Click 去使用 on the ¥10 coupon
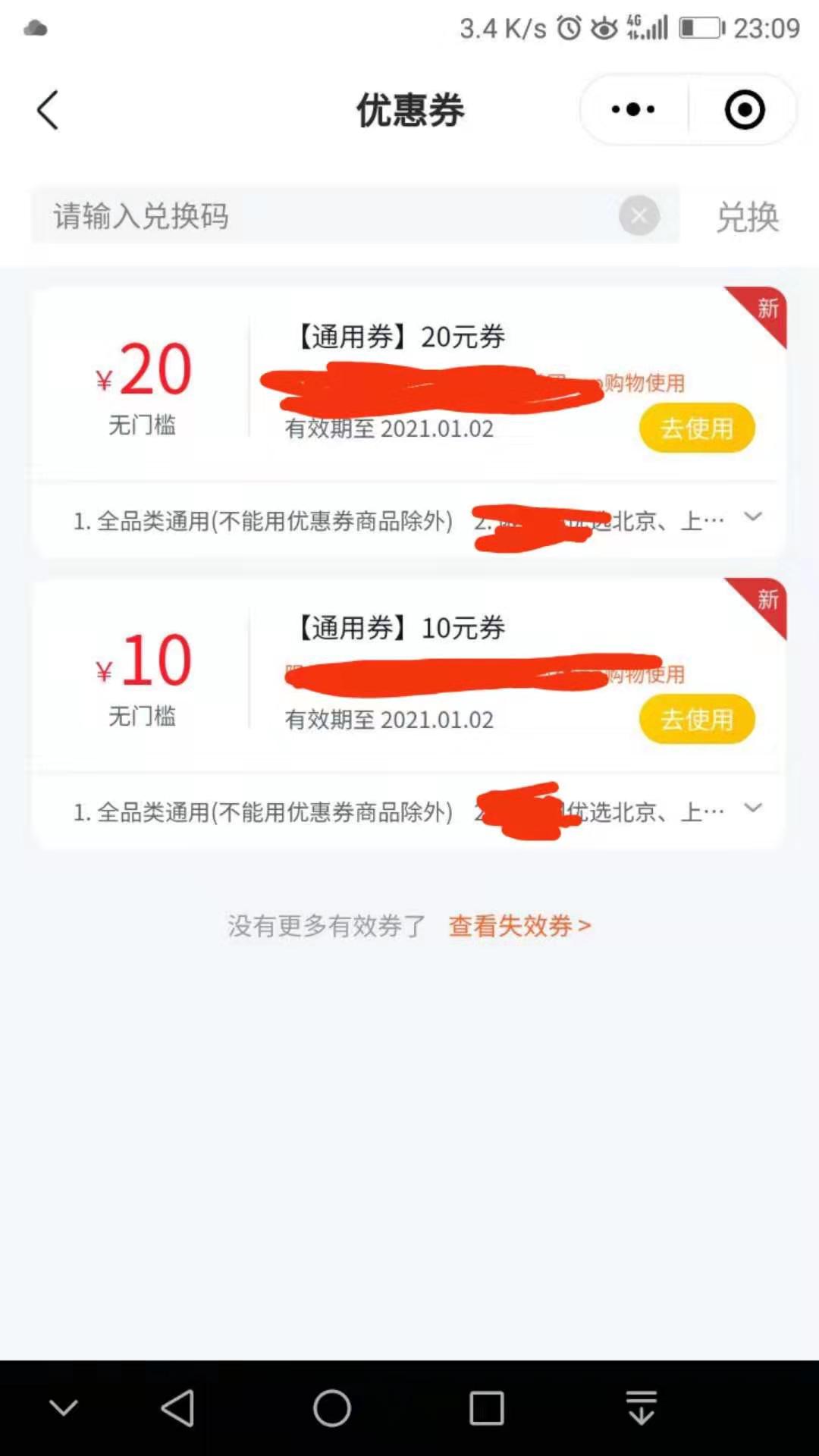This screenshot has height=1456, width=819. pyautogui.click(x=695, y=719)
